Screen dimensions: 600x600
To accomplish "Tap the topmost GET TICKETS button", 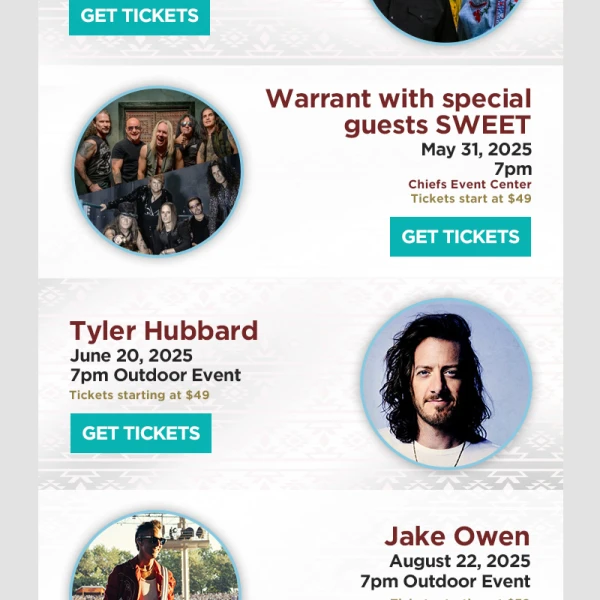I will [139, 16].
